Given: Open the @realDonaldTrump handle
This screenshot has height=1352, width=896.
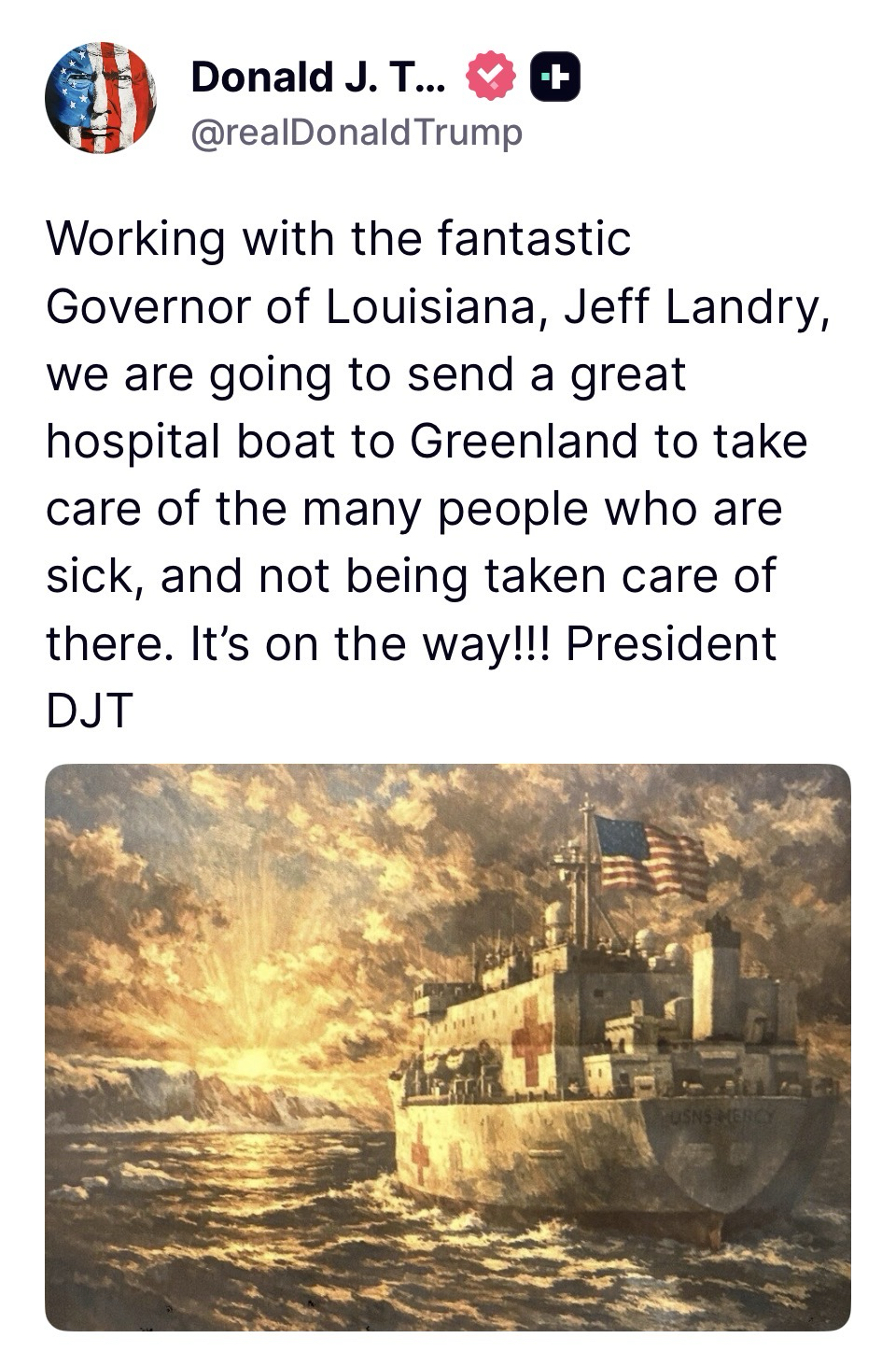Looking at the screenshot, I should point(357,133).
